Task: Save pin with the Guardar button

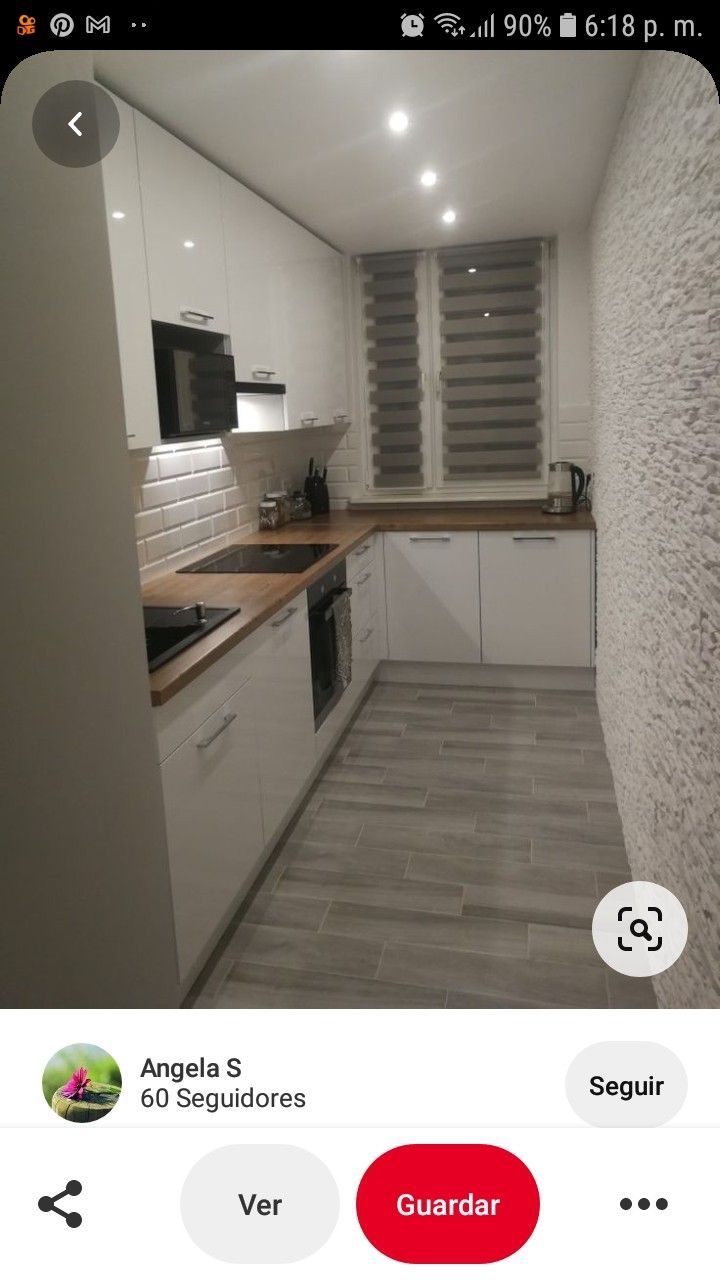Action: point(447,1204)
